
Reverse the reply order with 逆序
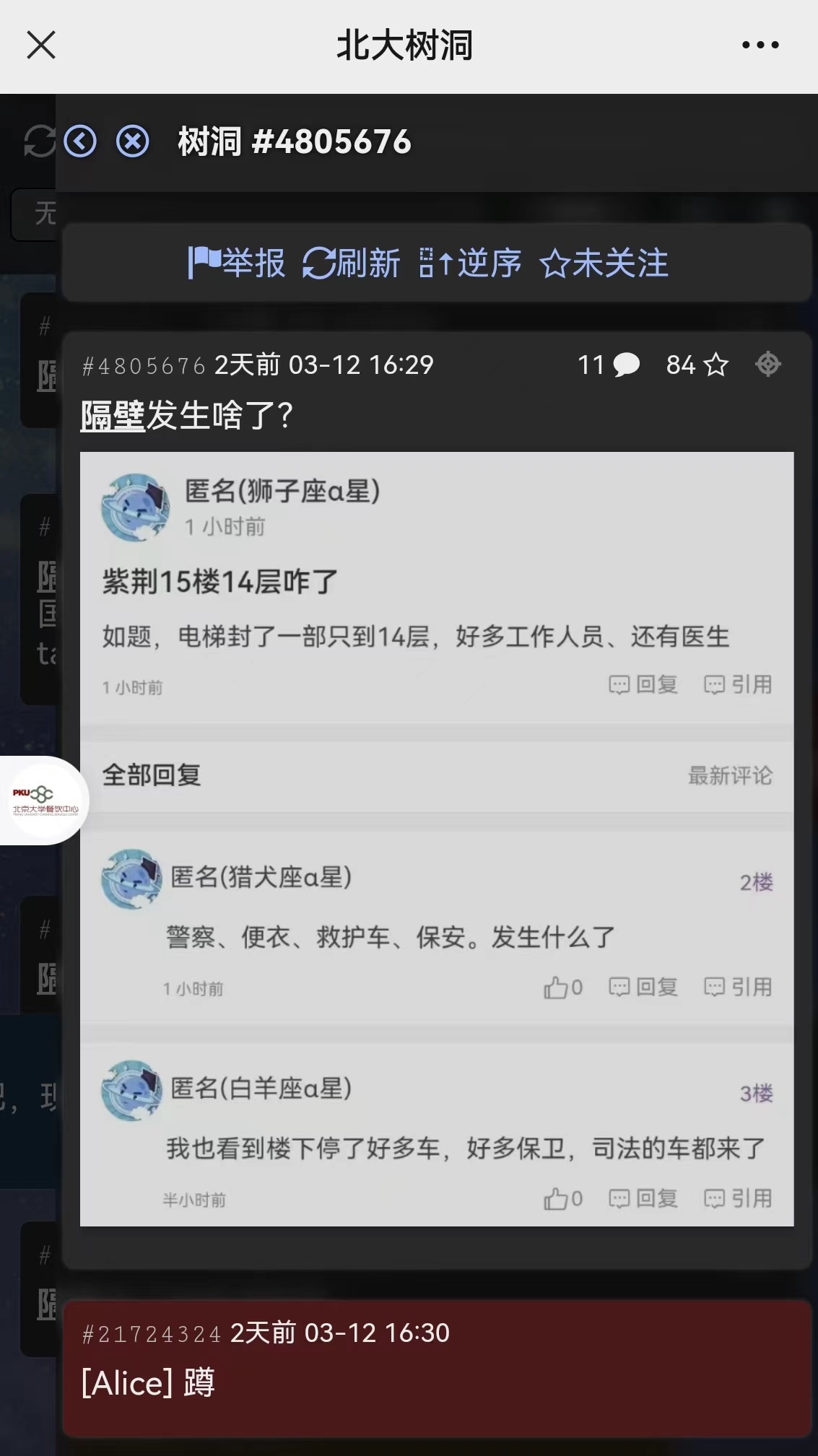click(470, 263)
